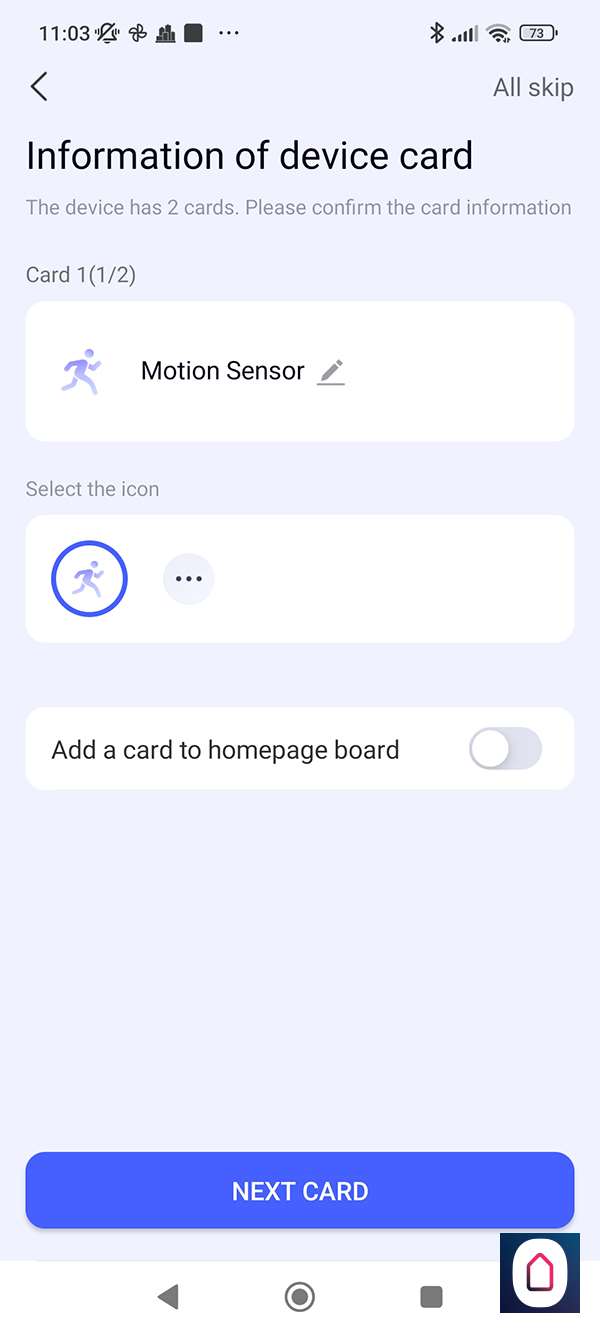Image resolution: width=600 pixels, height=1333 pixels.
Task: Select the running figure icon
Action: point(90,578)
